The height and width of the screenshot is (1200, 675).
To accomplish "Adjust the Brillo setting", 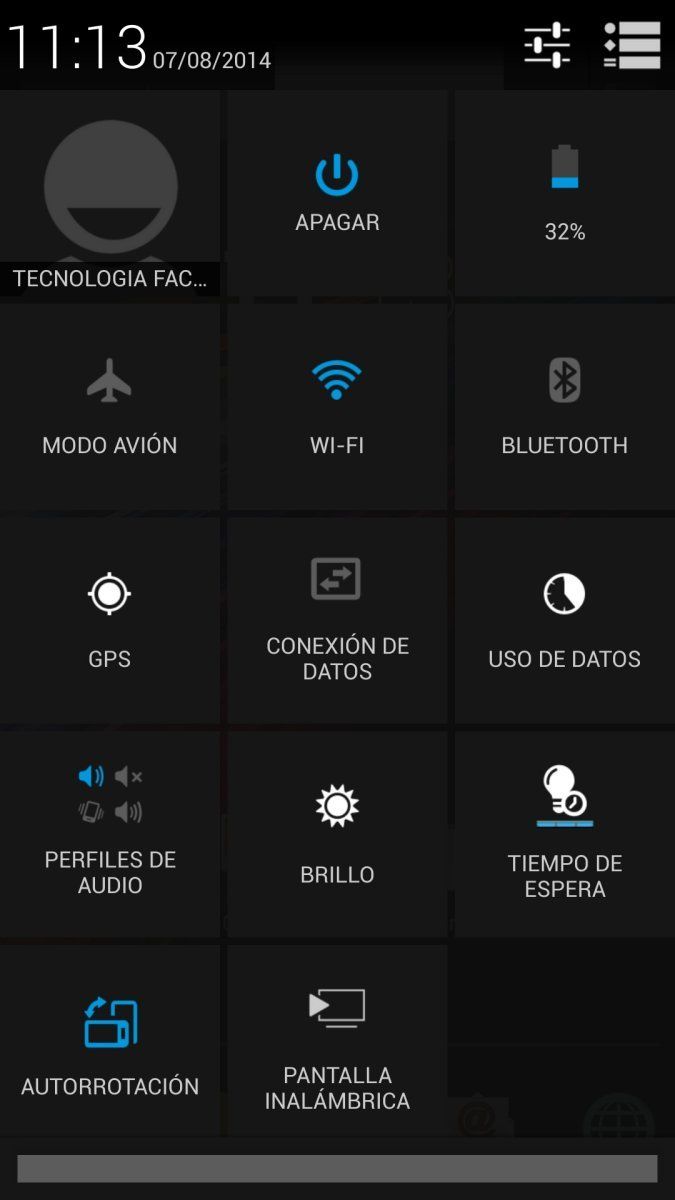I will [337, 833].
